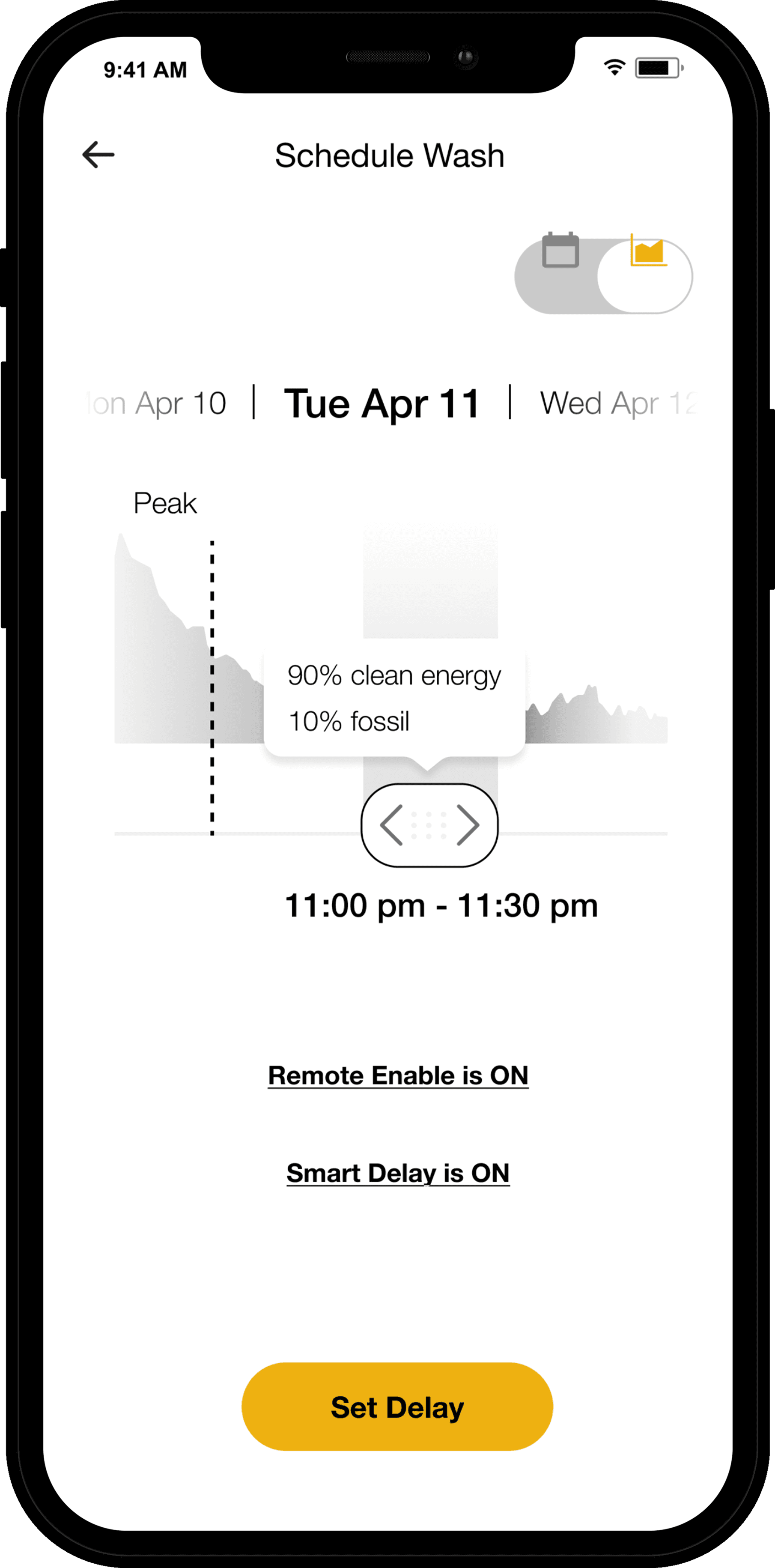The width and height of the screenshot is (775, 1568).
Task: Open Remote Enable is ON link
Action: [x=398, y=1075]
